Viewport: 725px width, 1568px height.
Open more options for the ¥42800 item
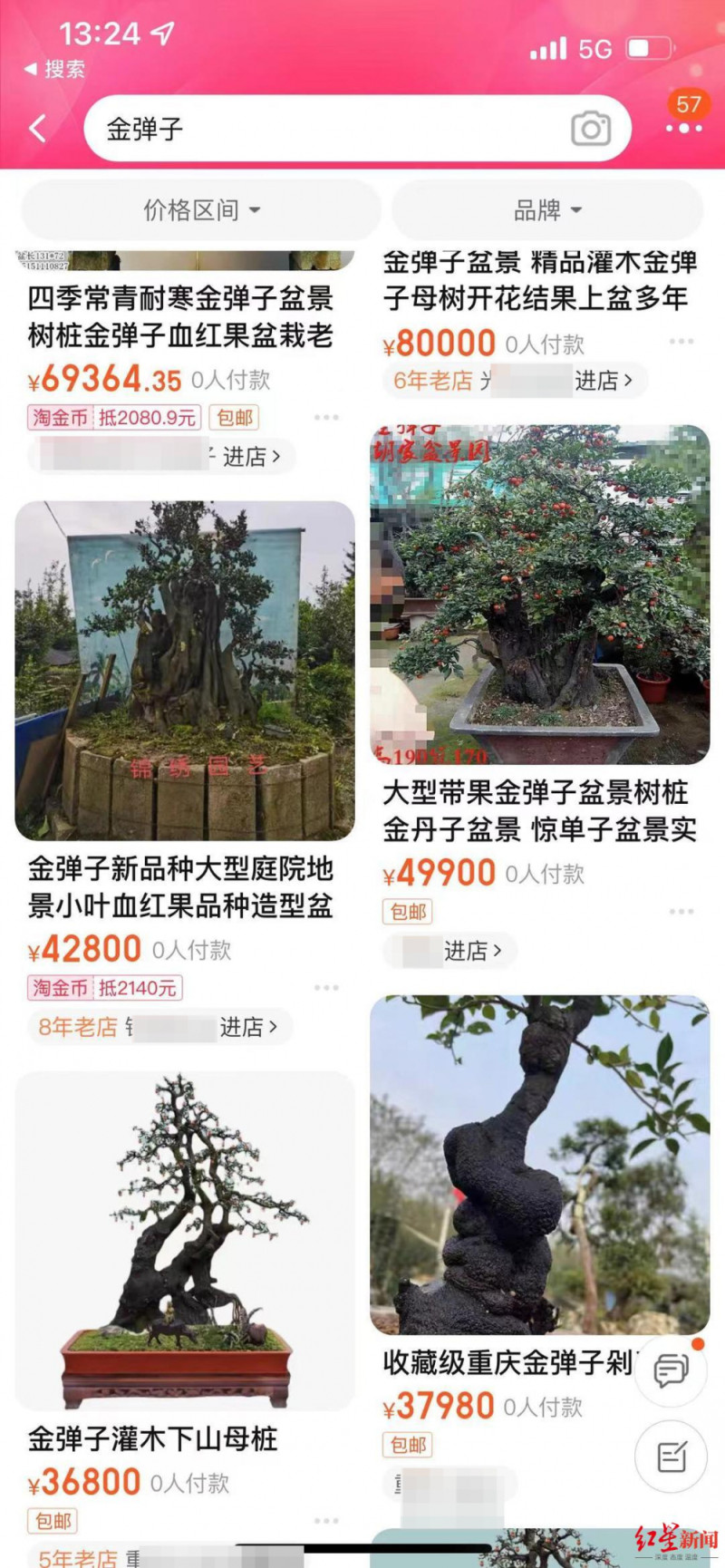(326, 987)
